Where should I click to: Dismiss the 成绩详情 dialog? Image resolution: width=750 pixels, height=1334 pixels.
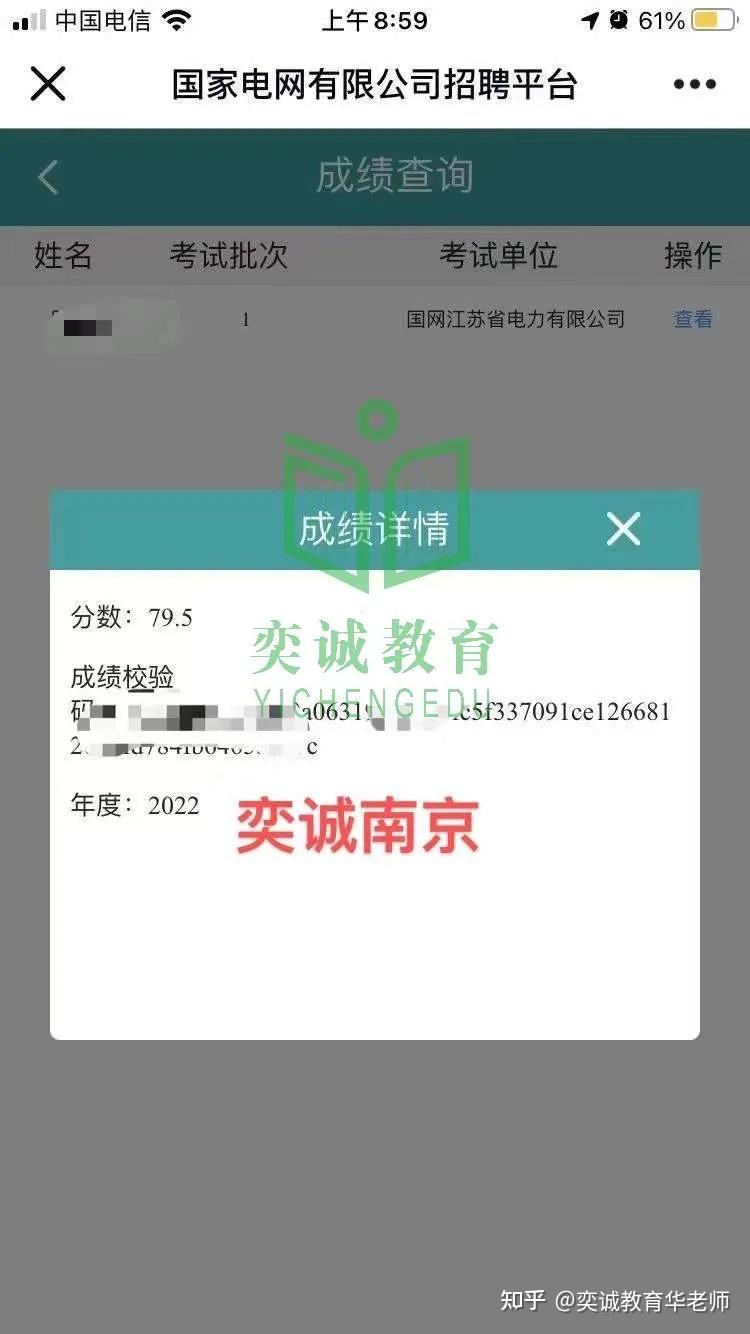(623, 529)
